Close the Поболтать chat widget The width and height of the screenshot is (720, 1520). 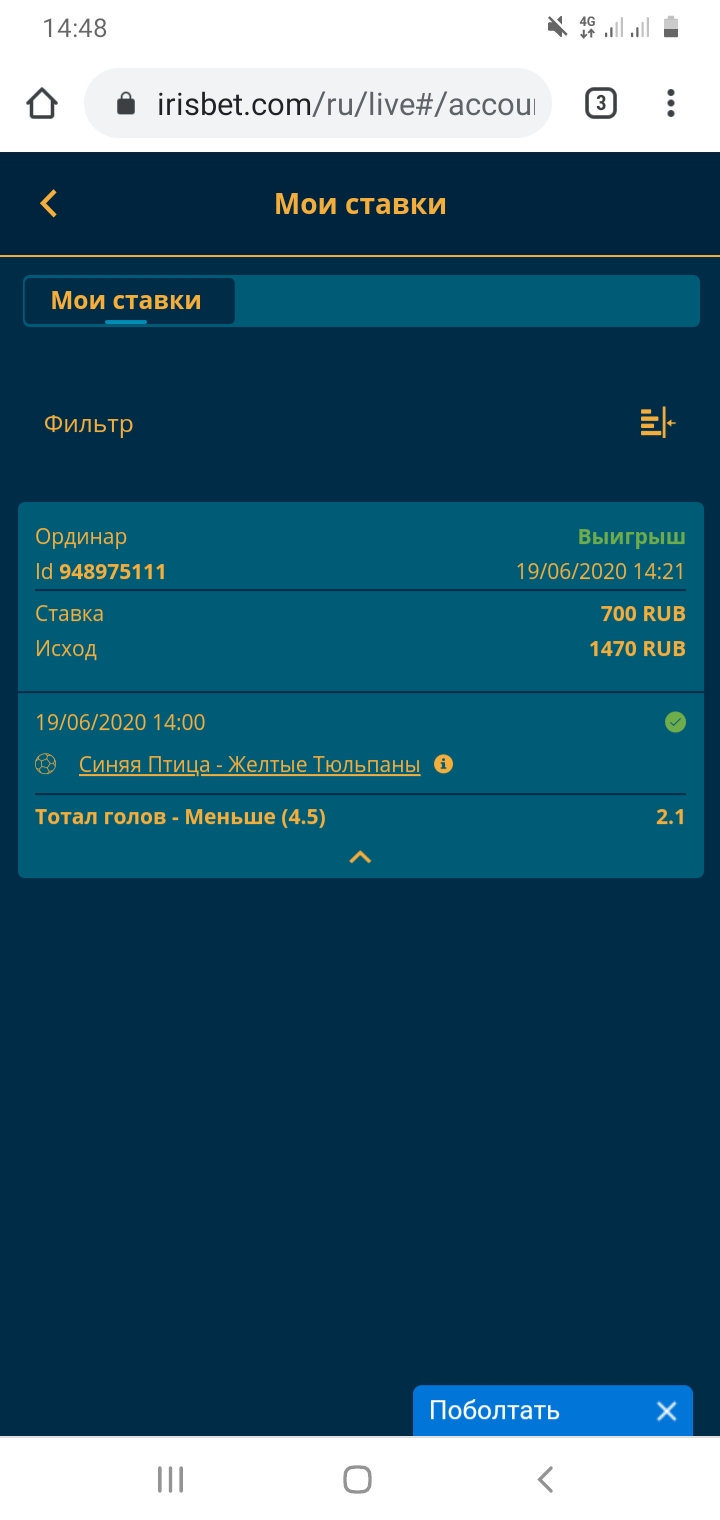(667, 1411)
